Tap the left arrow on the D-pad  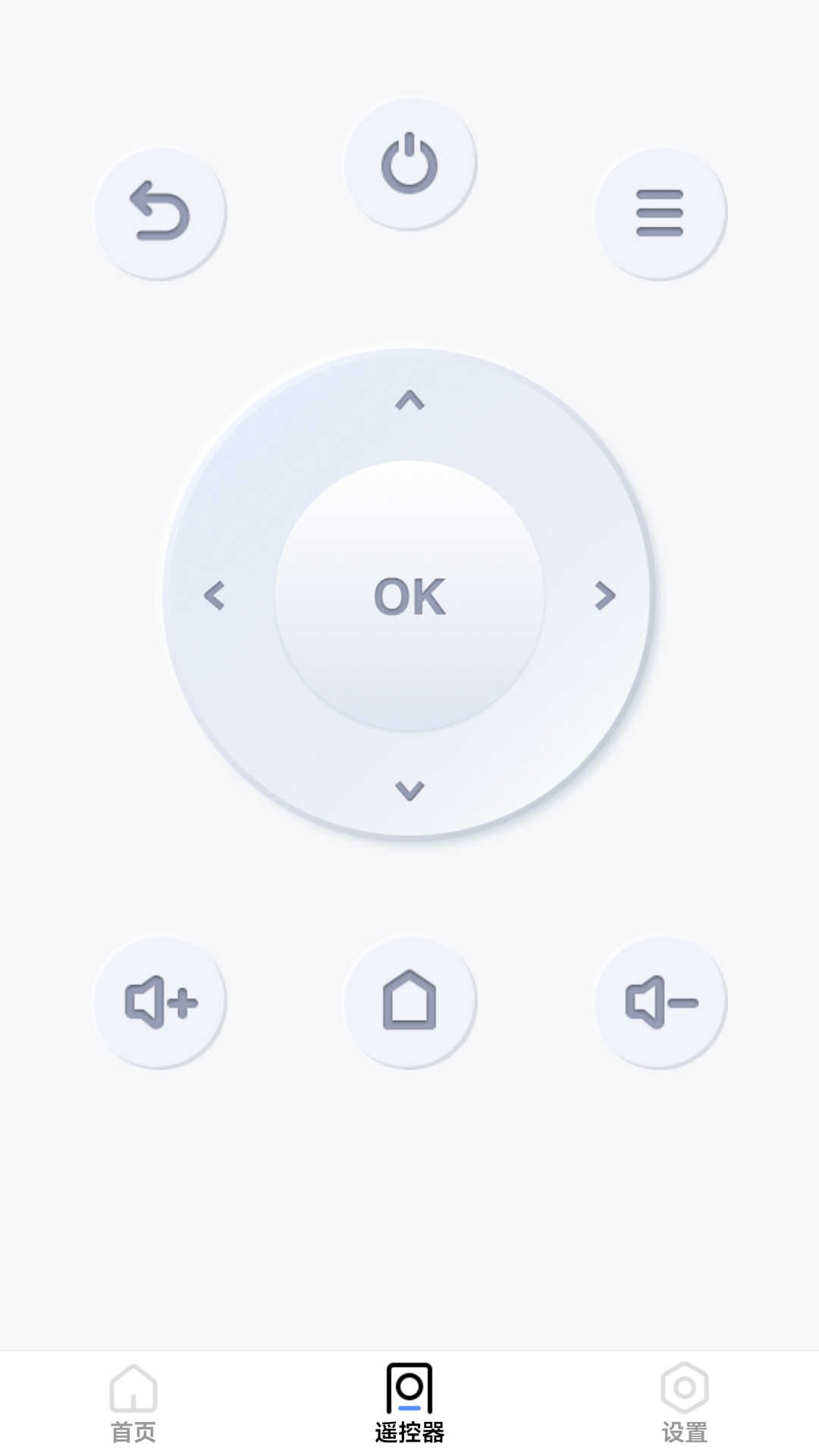pos(215,595)
